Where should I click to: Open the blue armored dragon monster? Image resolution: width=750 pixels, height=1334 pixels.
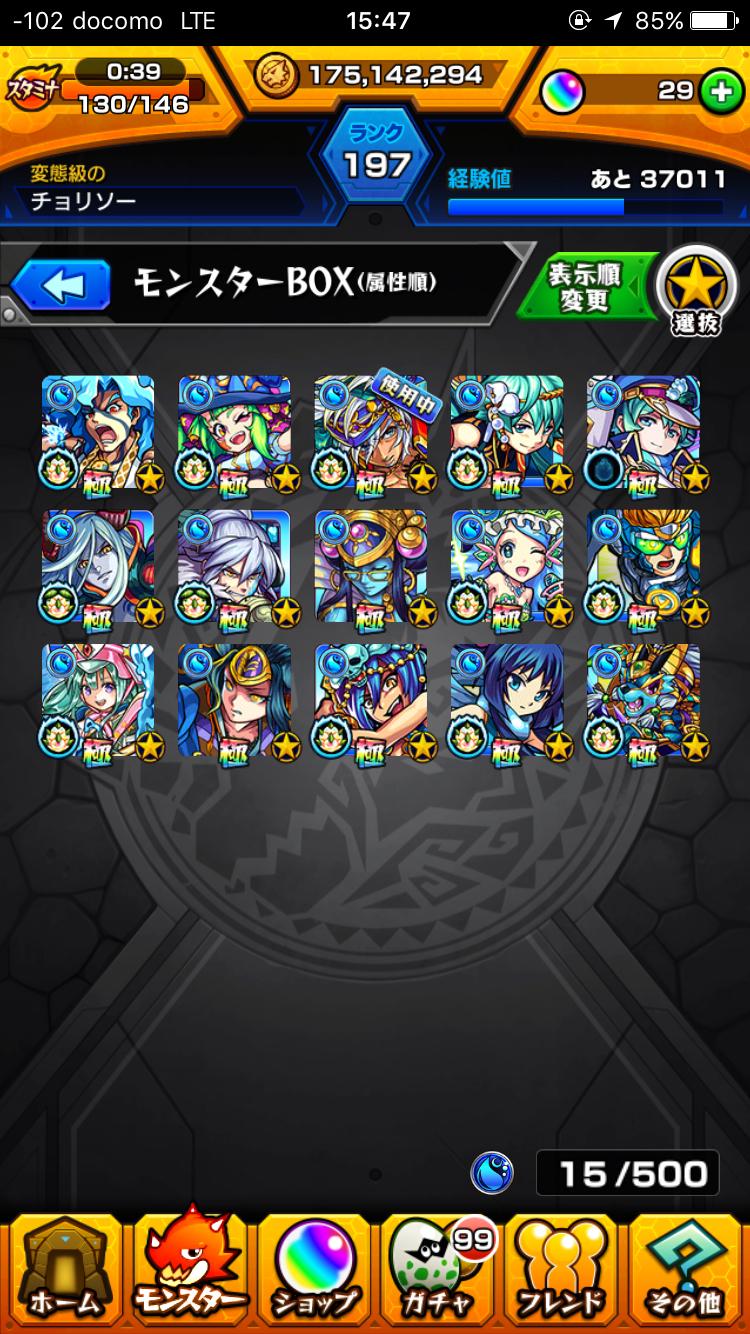click(x=643, y=701)
